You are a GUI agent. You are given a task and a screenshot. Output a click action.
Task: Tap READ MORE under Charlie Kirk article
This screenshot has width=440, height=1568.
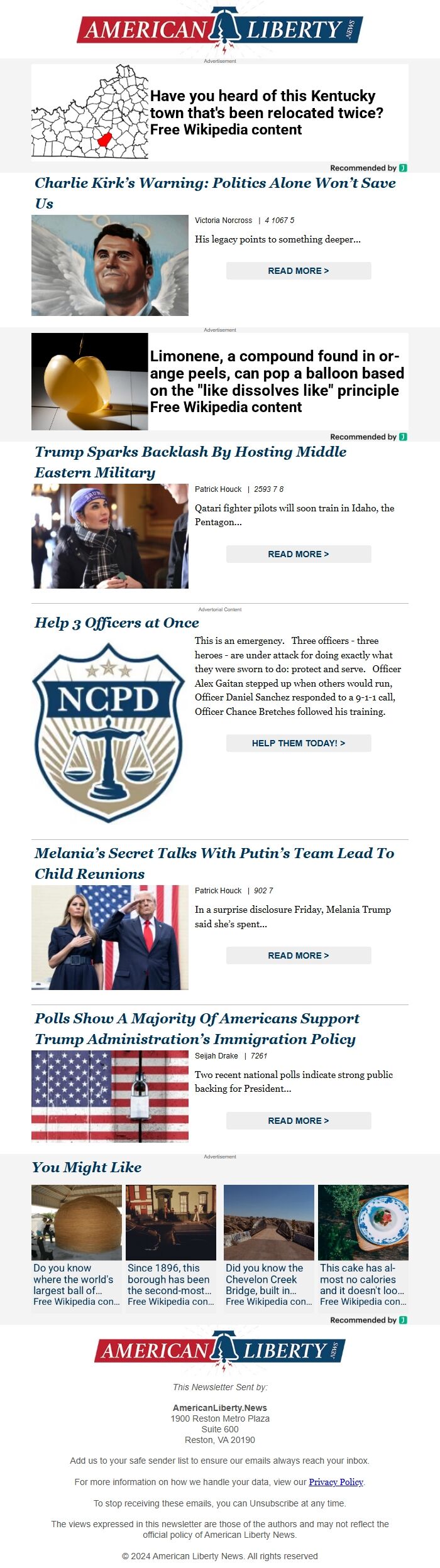[x=299, y=271]
